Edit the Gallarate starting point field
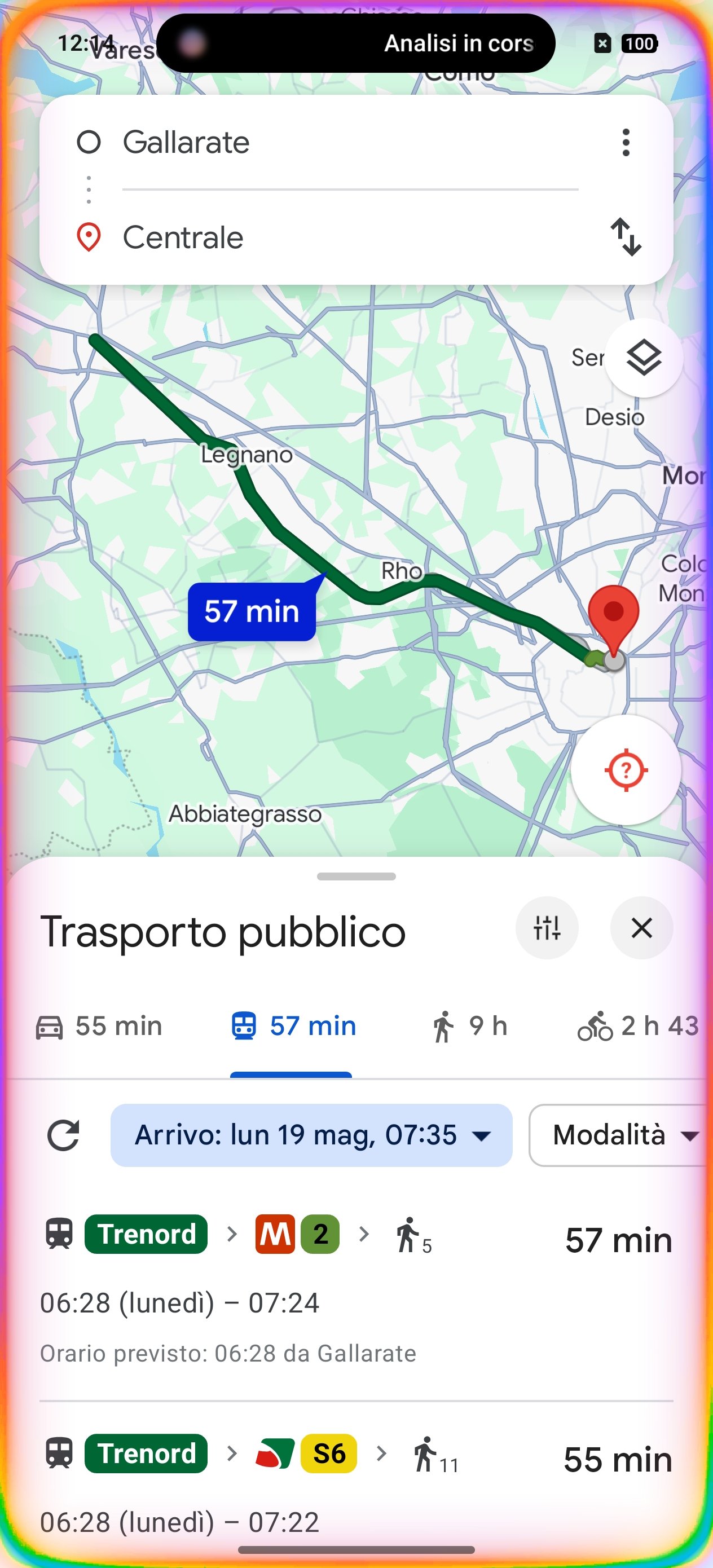The image size is (713, 1568). point(350,143)
